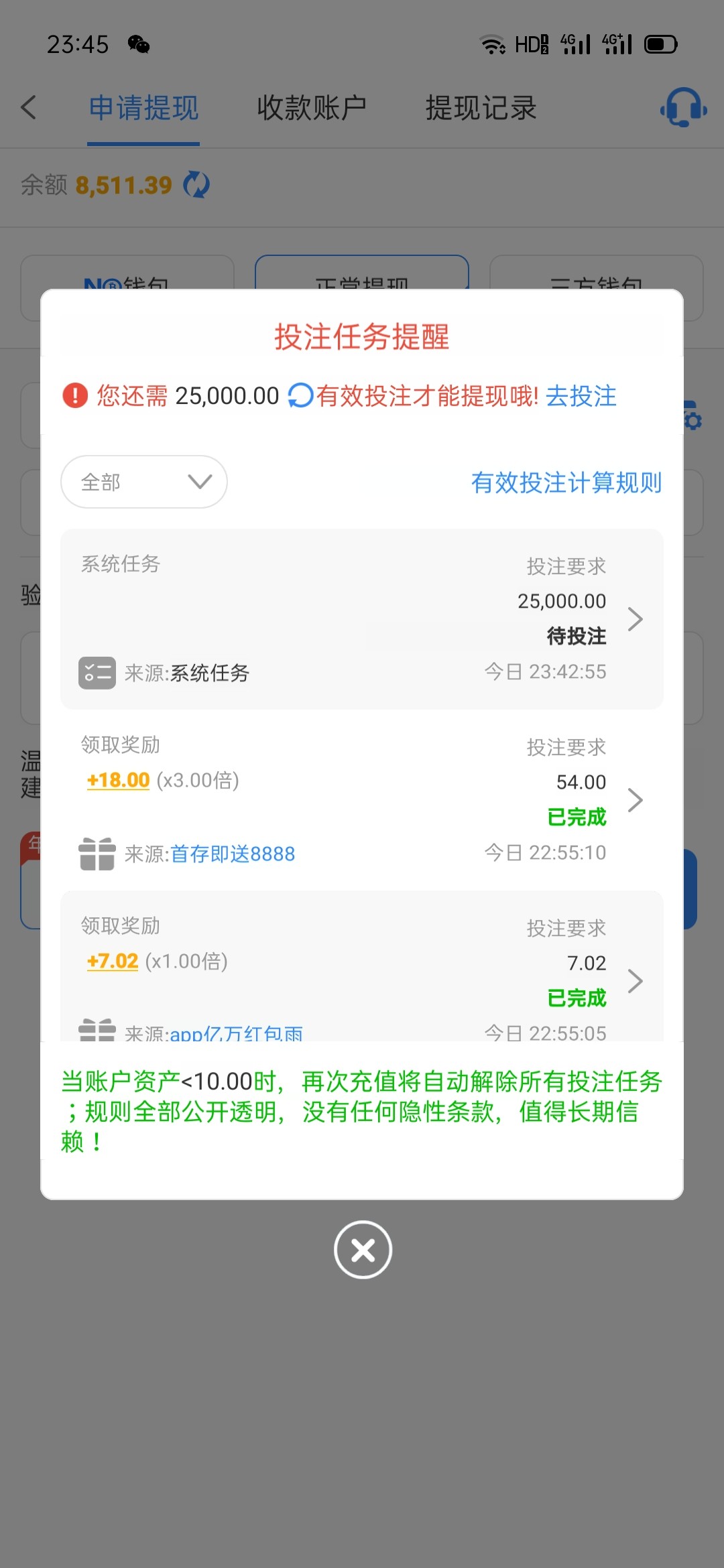Image resolution: width=724 pixels, height=1568 pixels.
Task: Open the 系统任务 25,000.00 task details
Action: [x=362, y=619]
